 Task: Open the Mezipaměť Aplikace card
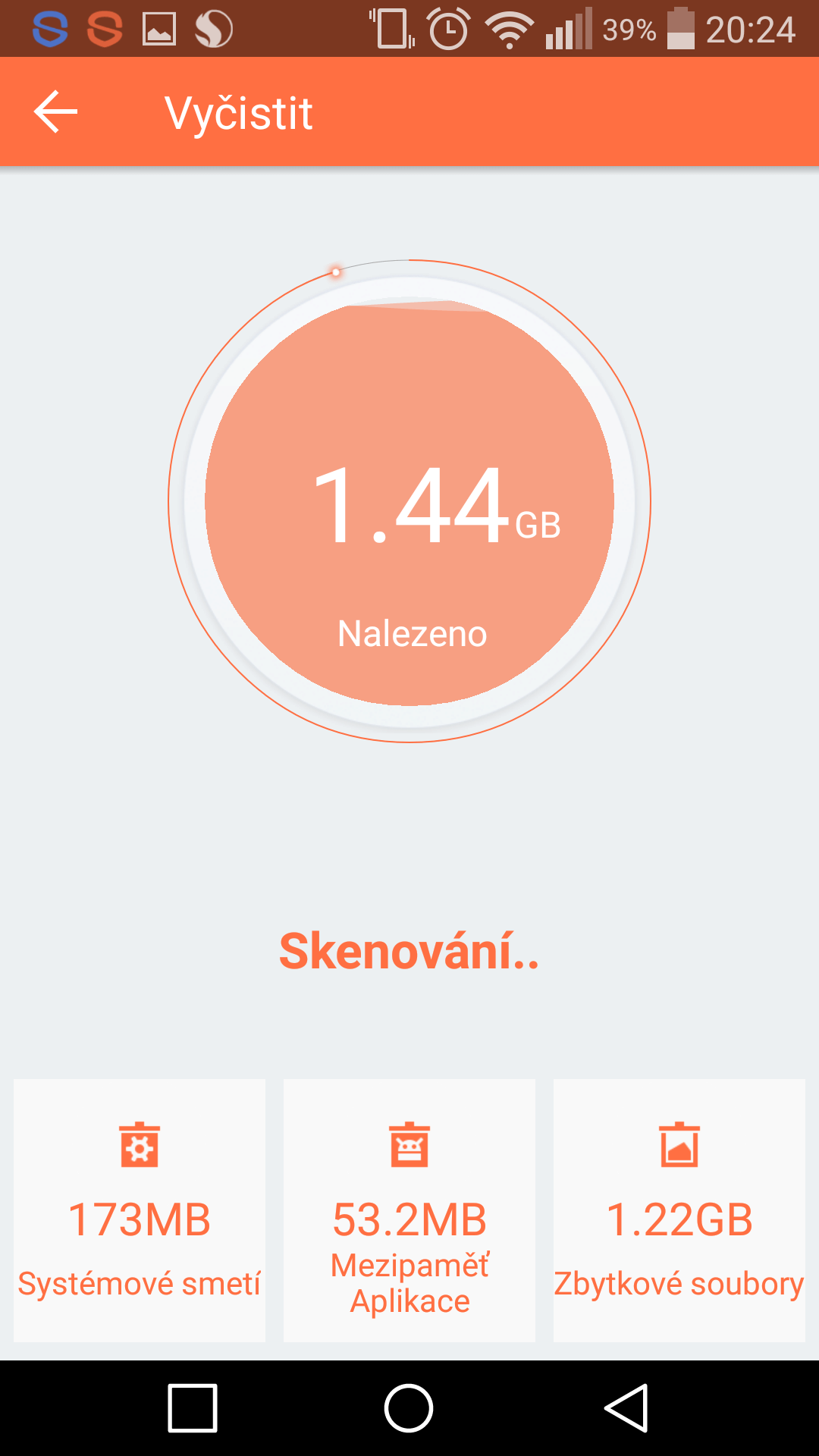click(x=409, y=1210)
